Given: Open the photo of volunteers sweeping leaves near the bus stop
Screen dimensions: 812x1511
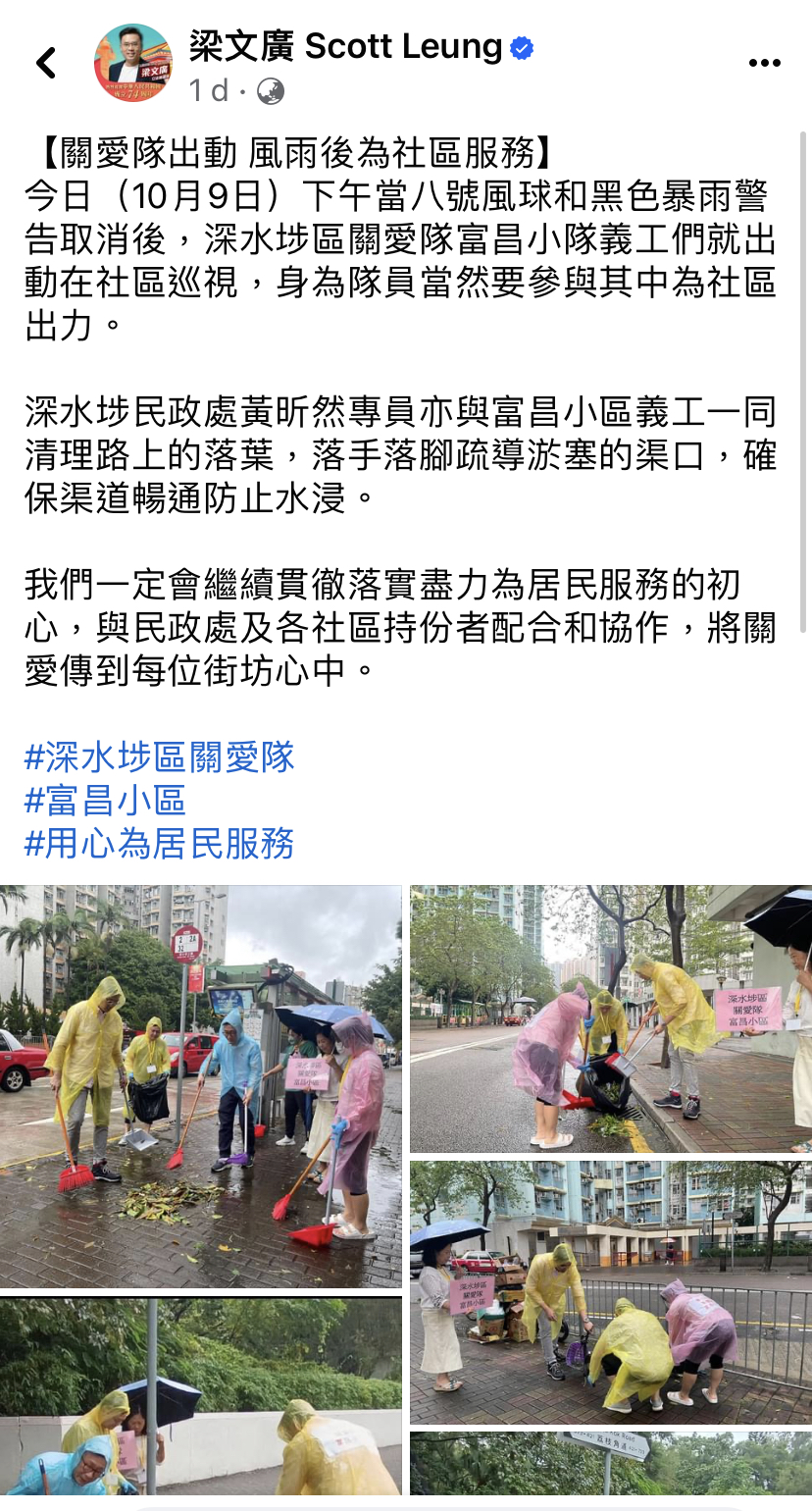Looking at the screenshot, I should tap(201, 1086).
